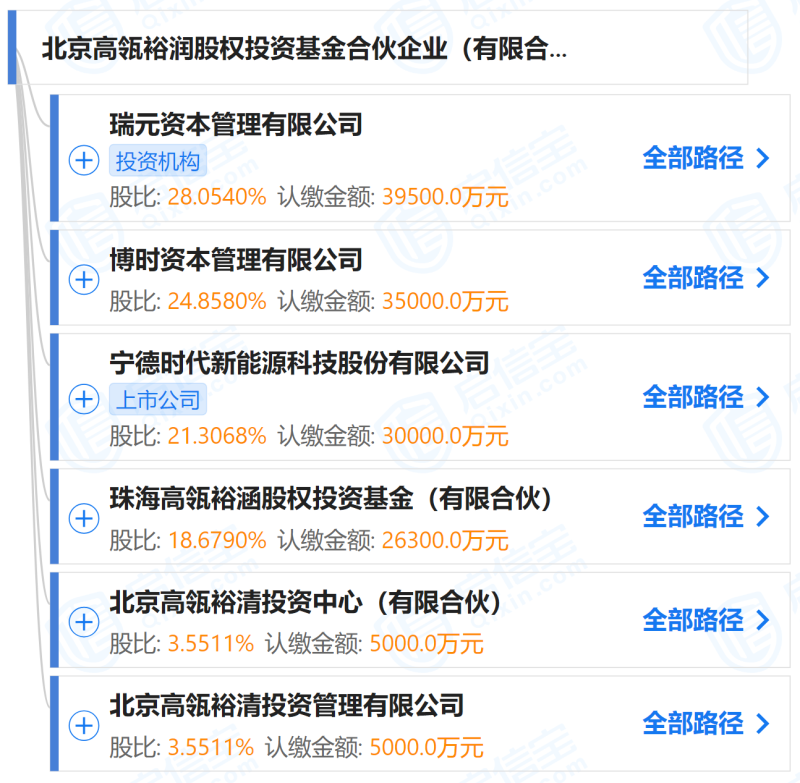Expand 北京高瓴裕清投资管理有限公司 node
Viewport: 800px width, 783px height.
[83, 724]
